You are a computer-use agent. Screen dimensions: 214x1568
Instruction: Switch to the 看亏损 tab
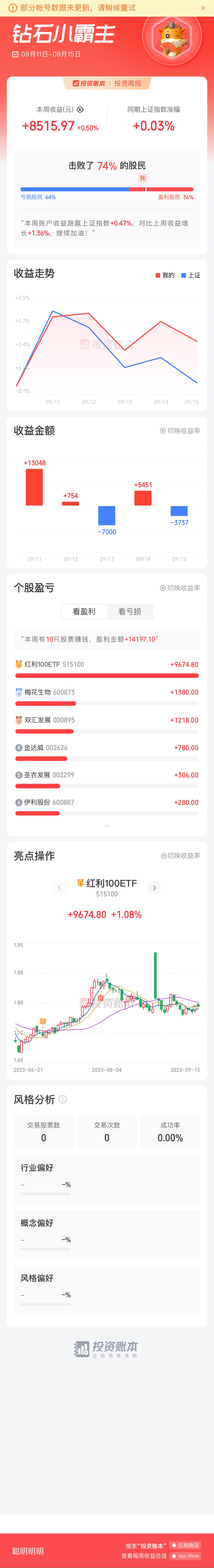129,611
